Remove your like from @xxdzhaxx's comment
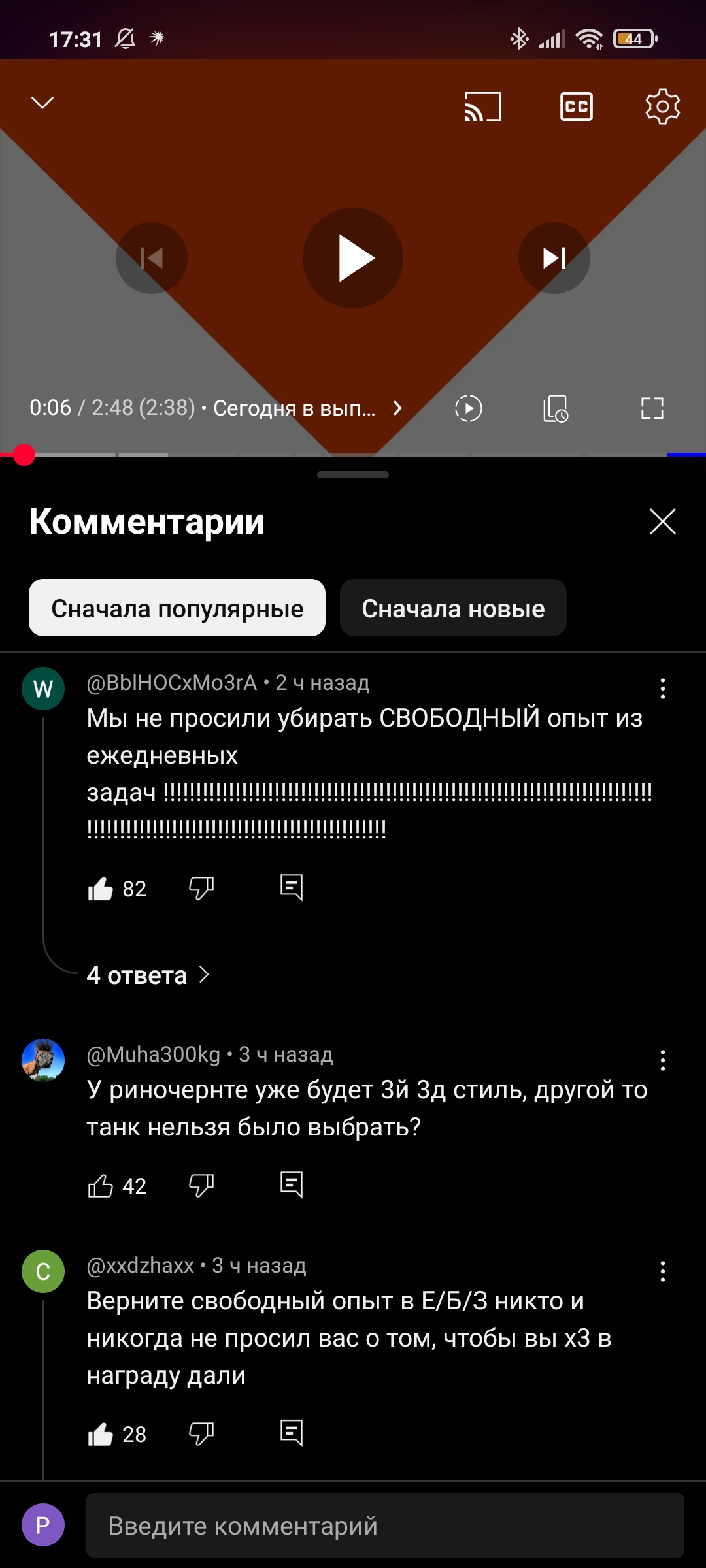The width and height of the screenshot is (706, 1568). 101,1434
